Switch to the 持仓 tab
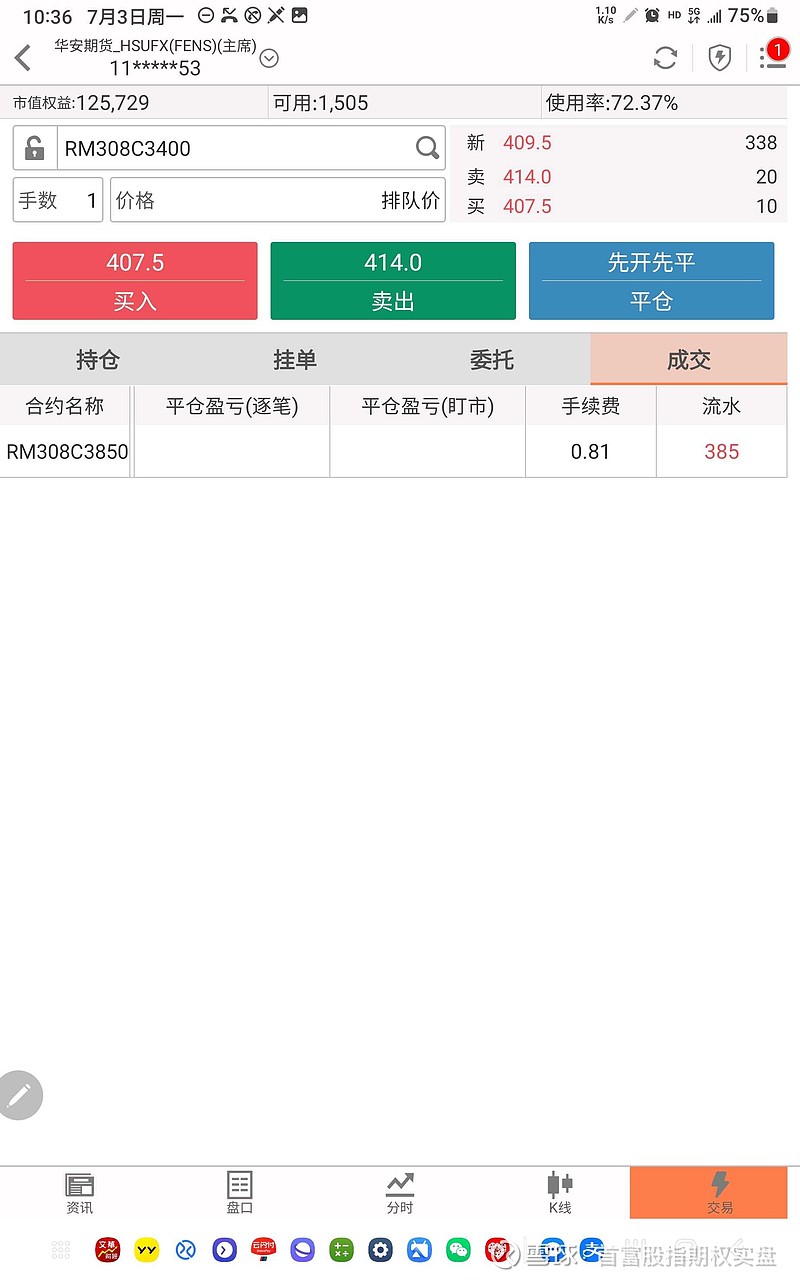 [x=98, y=360]
